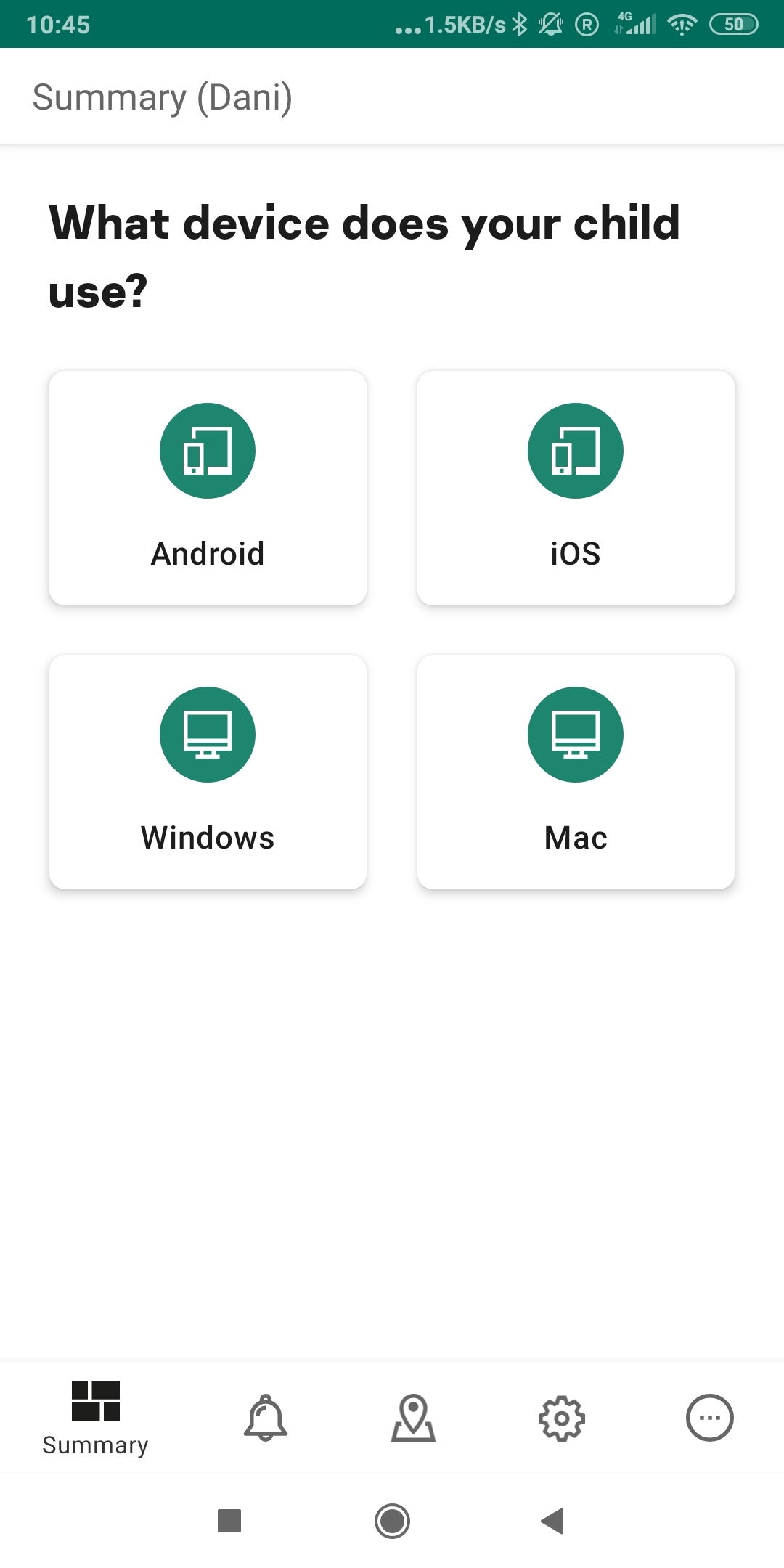Go back using system back button
The width and height of the screenshot is (784, 1568).
pos(552,1520)
